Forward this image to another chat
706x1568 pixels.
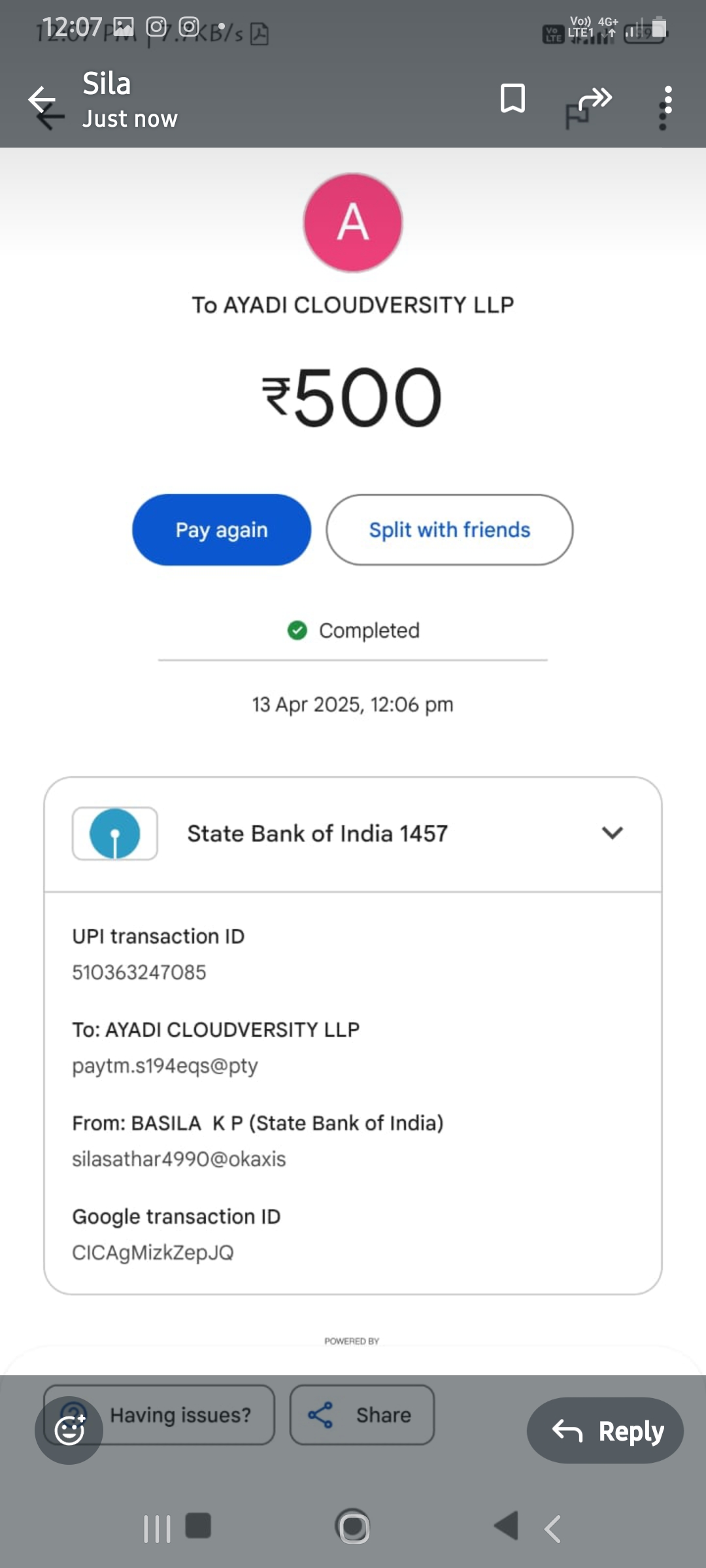click(x=595, y=99)
